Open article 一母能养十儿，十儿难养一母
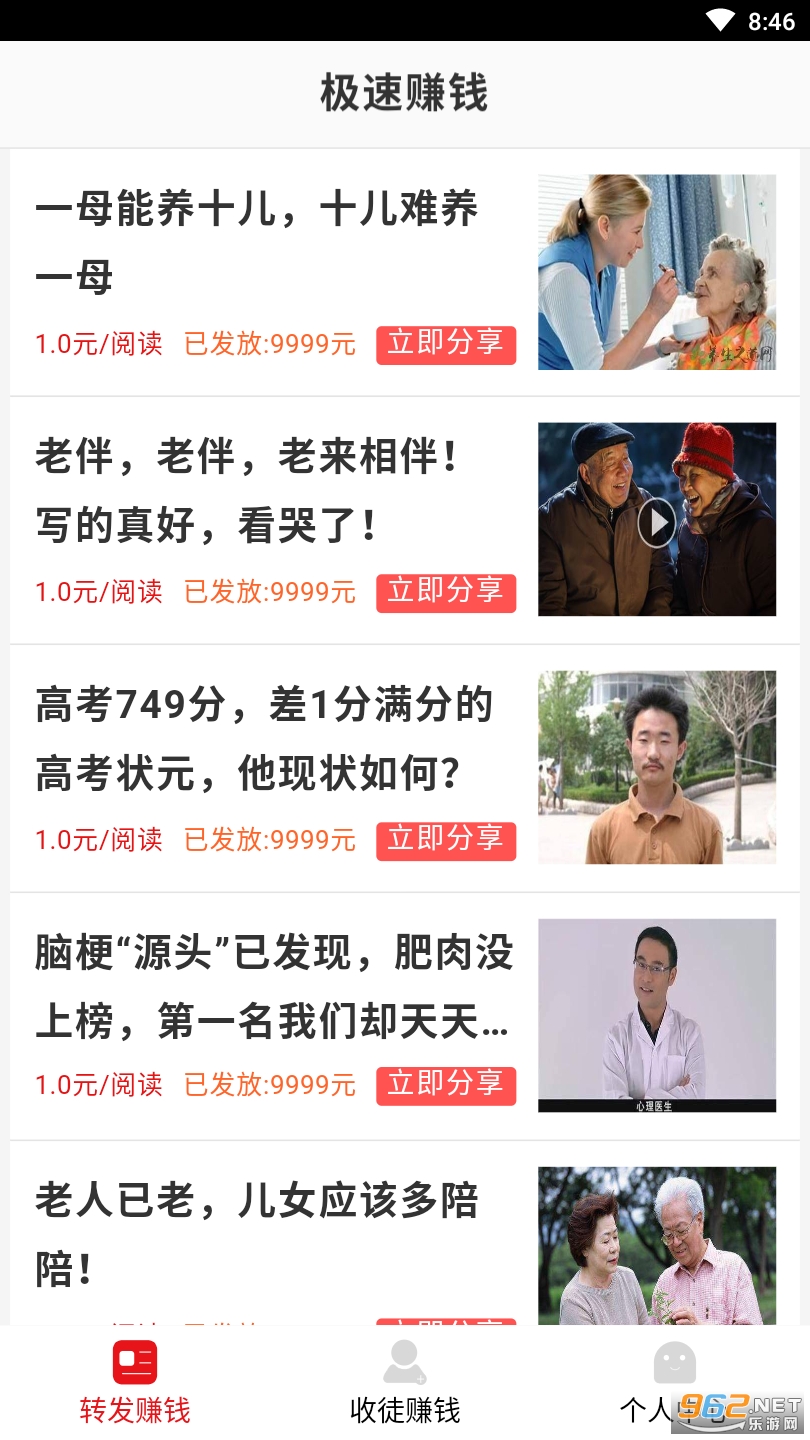 coord(257,242)
